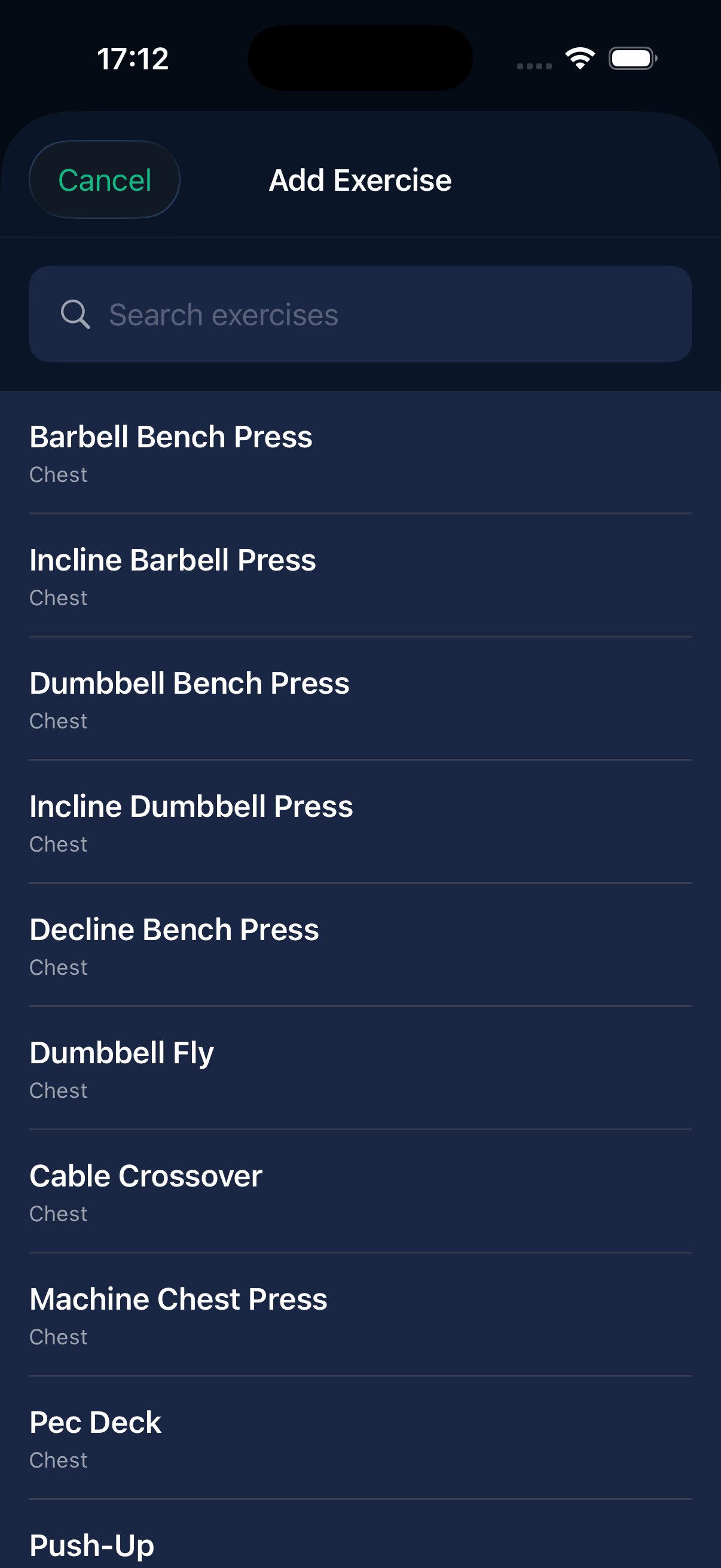Click the Dynamic Island area
The height and width of the screenshot is (1568, 721).
click(x=360, y=55)
